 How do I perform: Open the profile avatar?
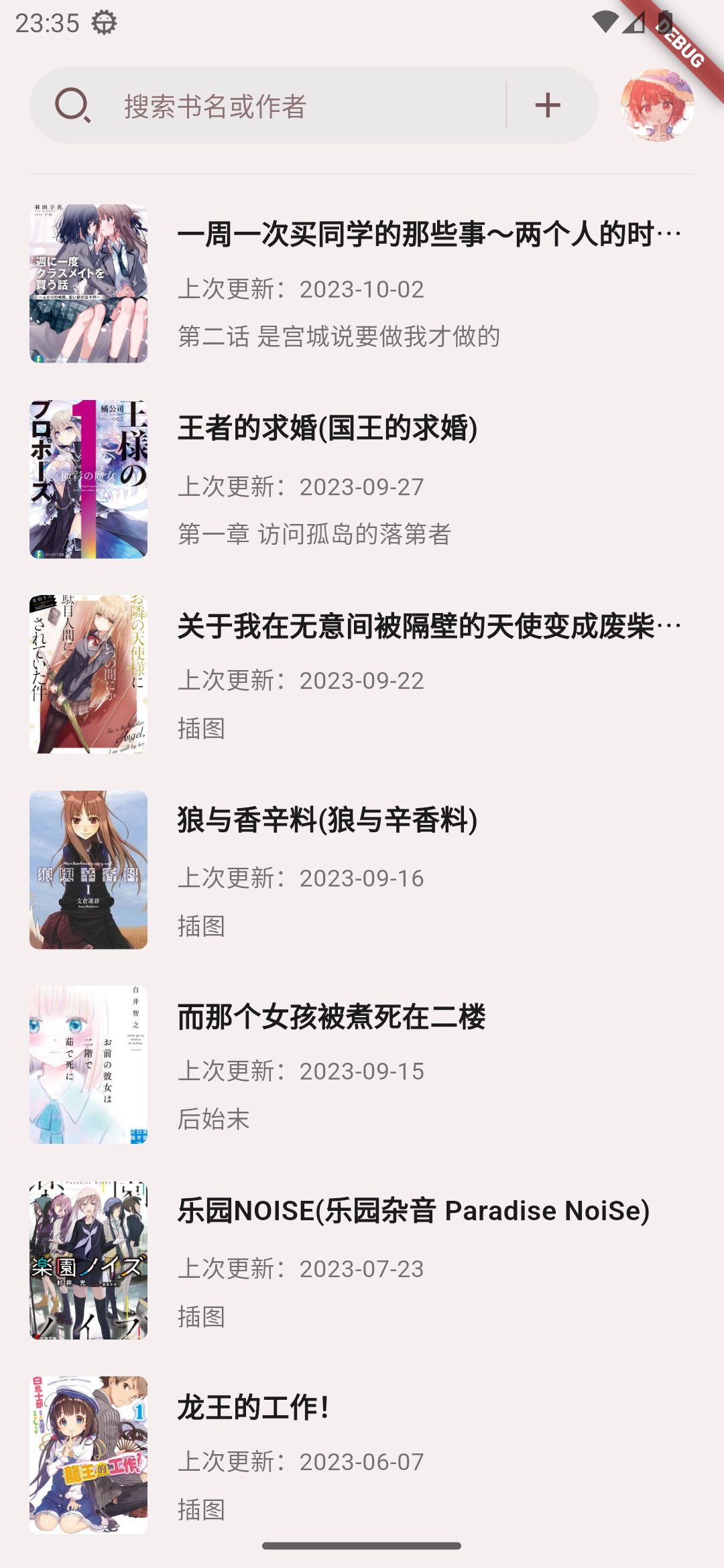[657, 105]
